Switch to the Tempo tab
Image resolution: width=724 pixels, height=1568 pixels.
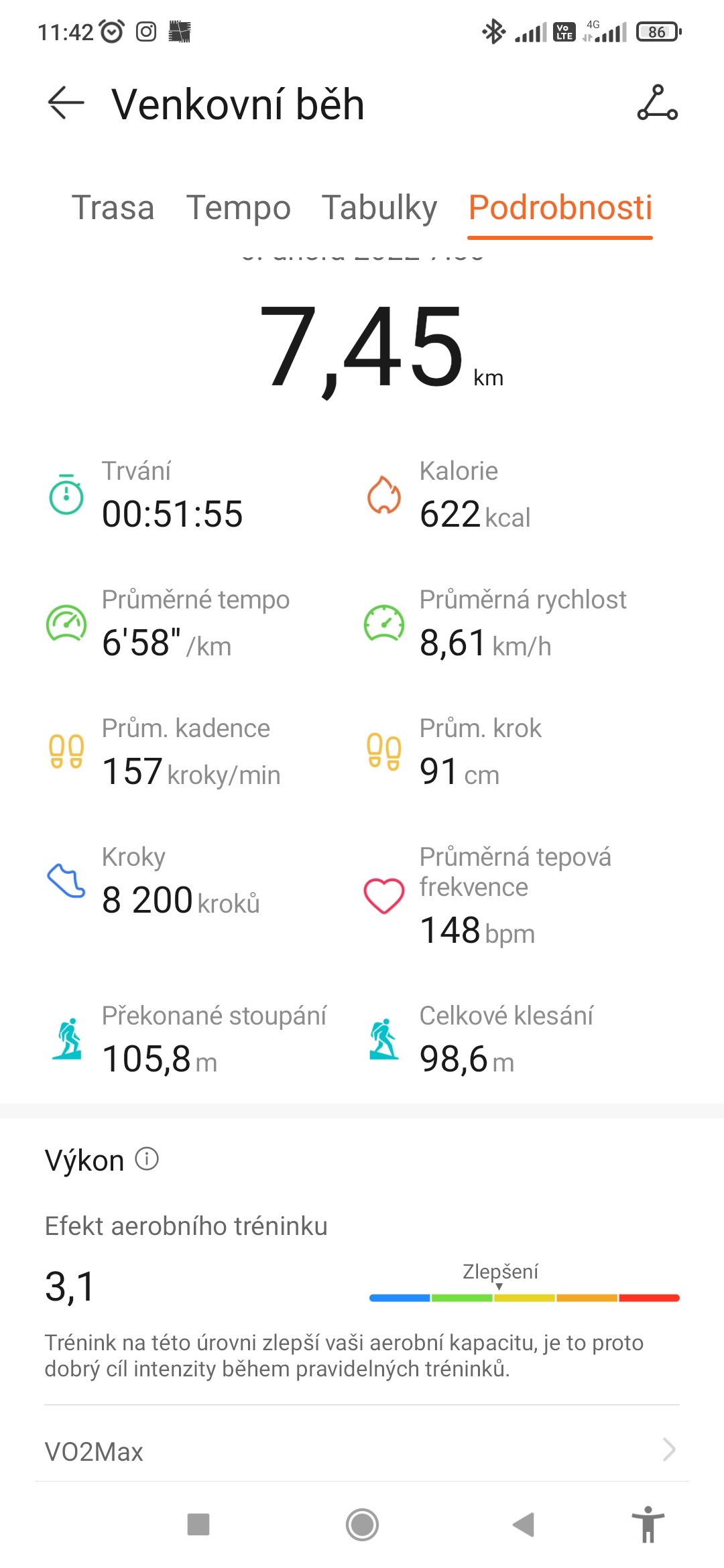[238, 208]
